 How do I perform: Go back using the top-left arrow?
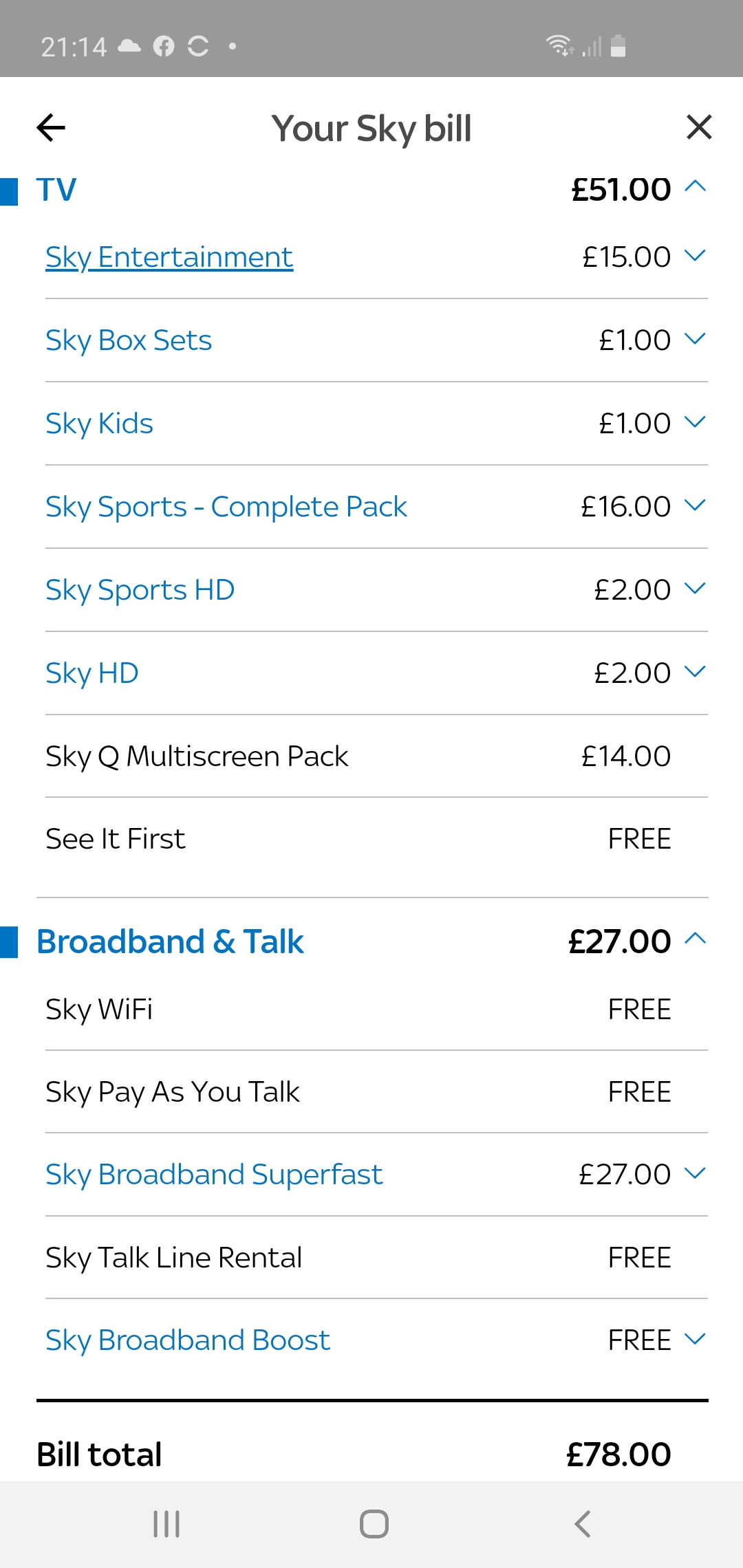point(51,128)
